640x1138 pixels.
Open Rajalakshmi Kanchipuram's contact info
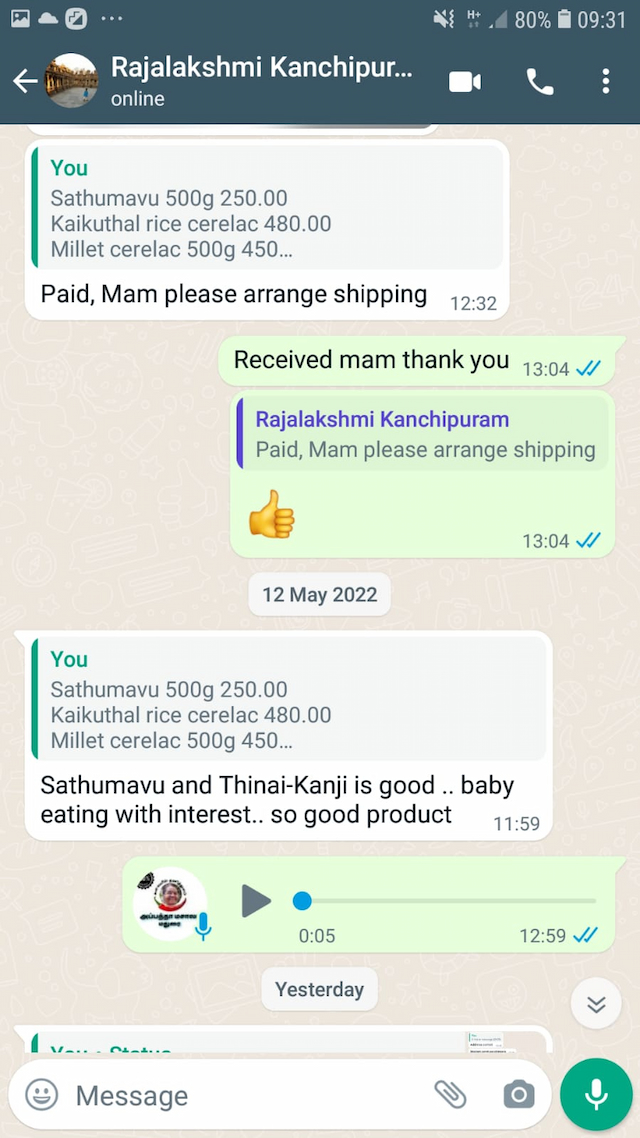260,81
